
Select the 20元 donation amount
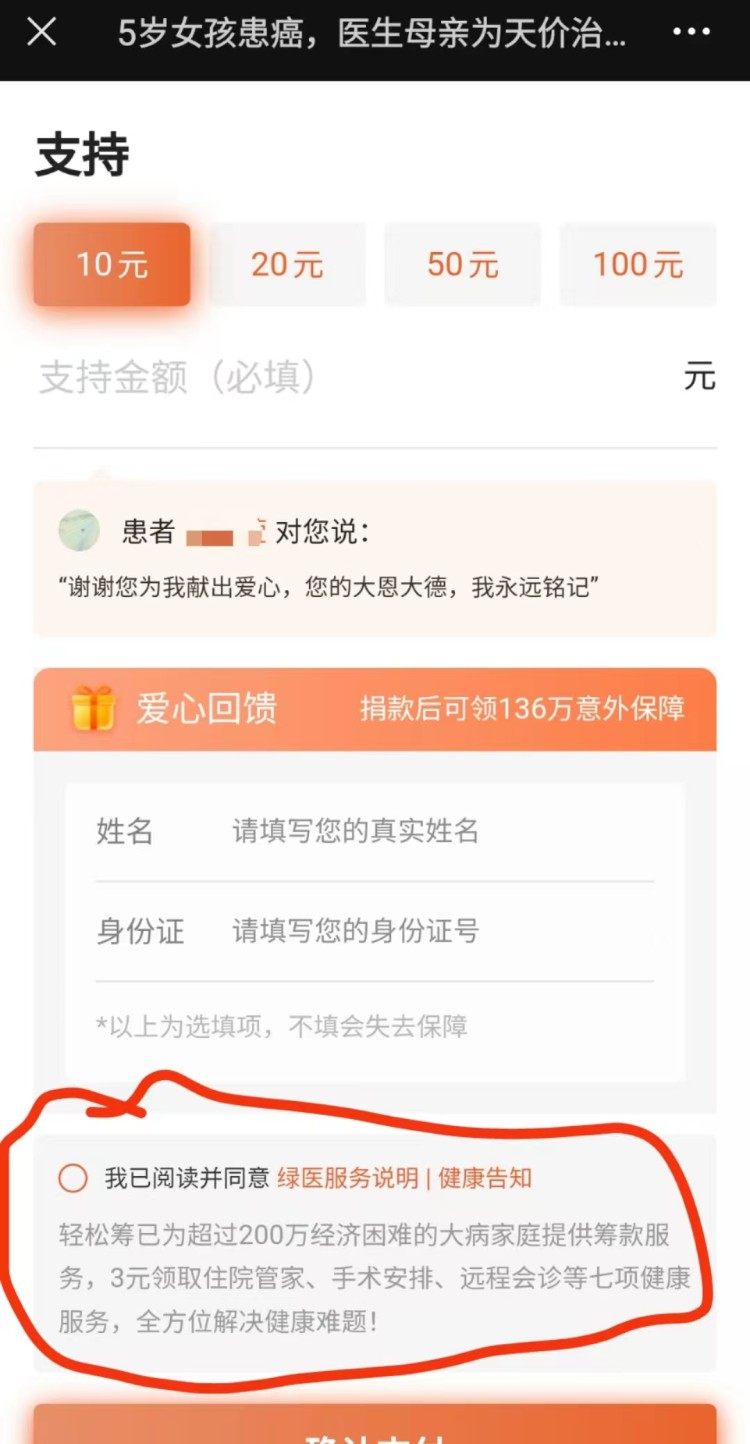click(x=287, y=265)
